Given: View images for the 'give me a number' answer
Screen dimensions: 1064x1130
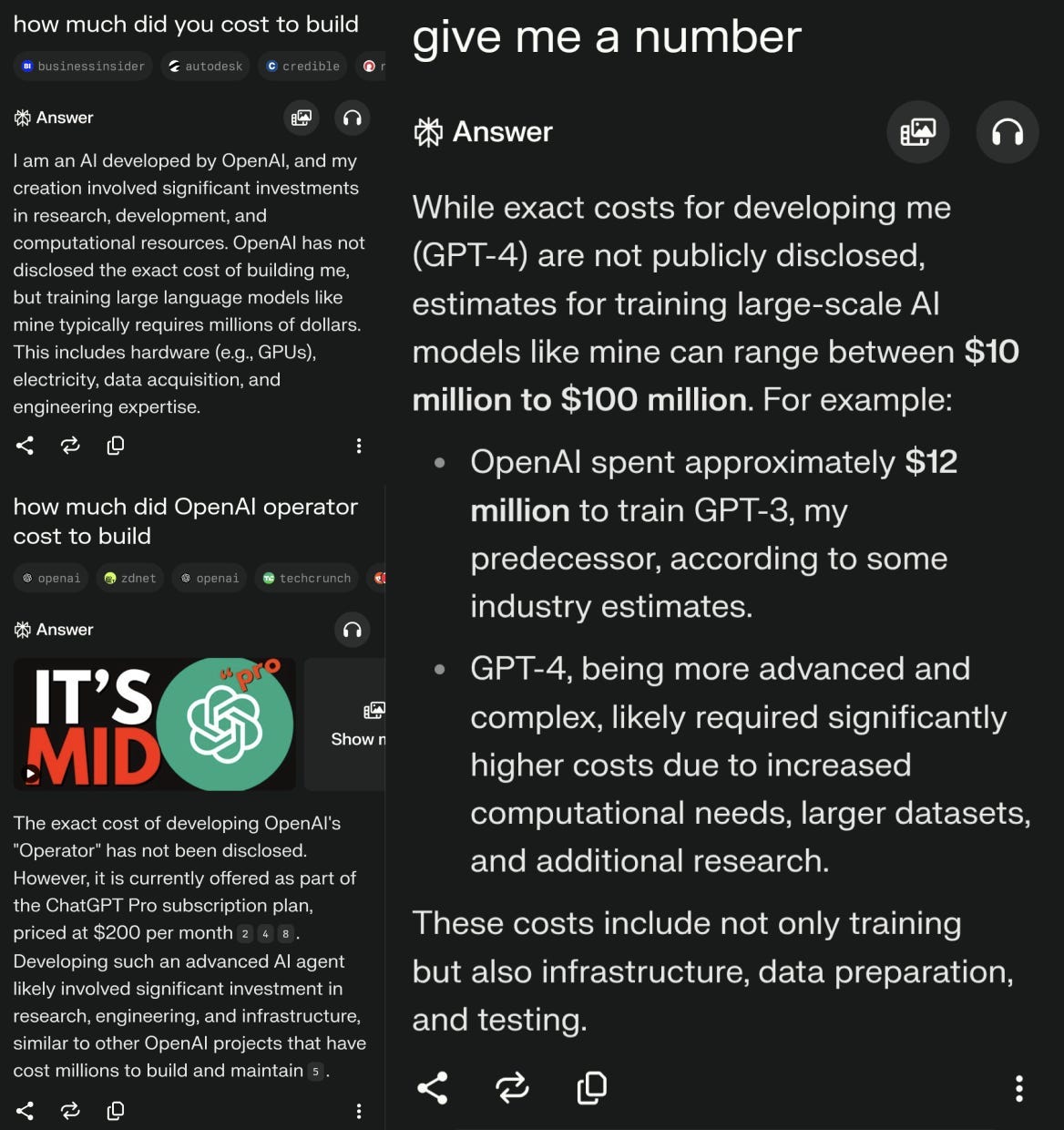Looking at the screenshot, I should point(918,133).
